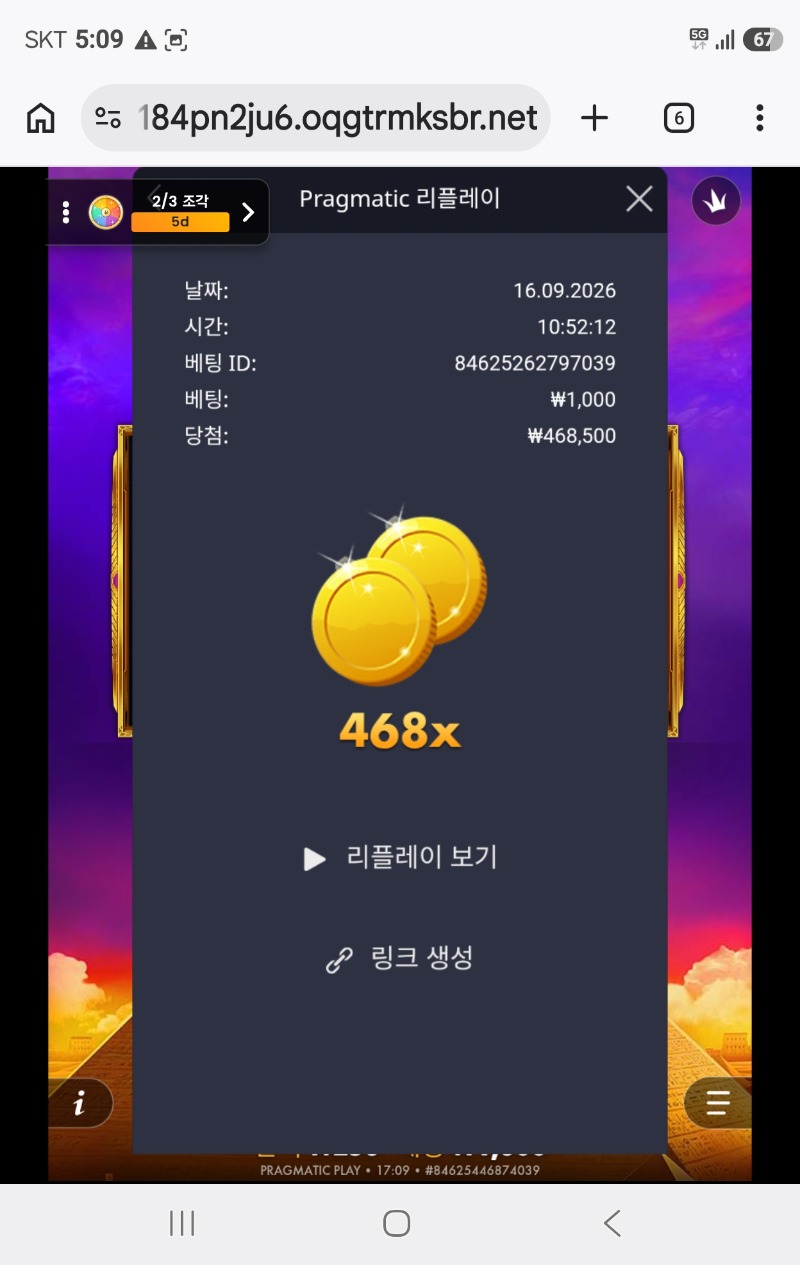800x1265 pixels.
Task: Expand the 2/3 조각 promo arrow
Action: 249,212
